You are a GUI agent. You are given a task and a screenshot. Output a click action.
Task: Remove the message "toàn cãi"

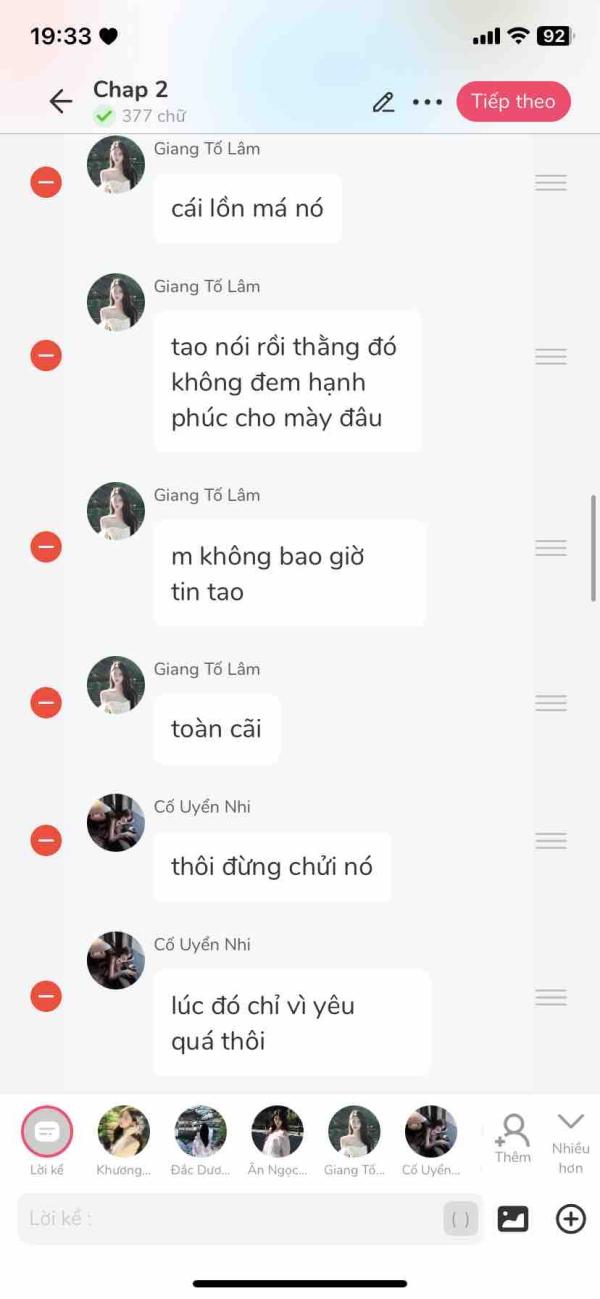pyautogui.click(x=46, y=703)
